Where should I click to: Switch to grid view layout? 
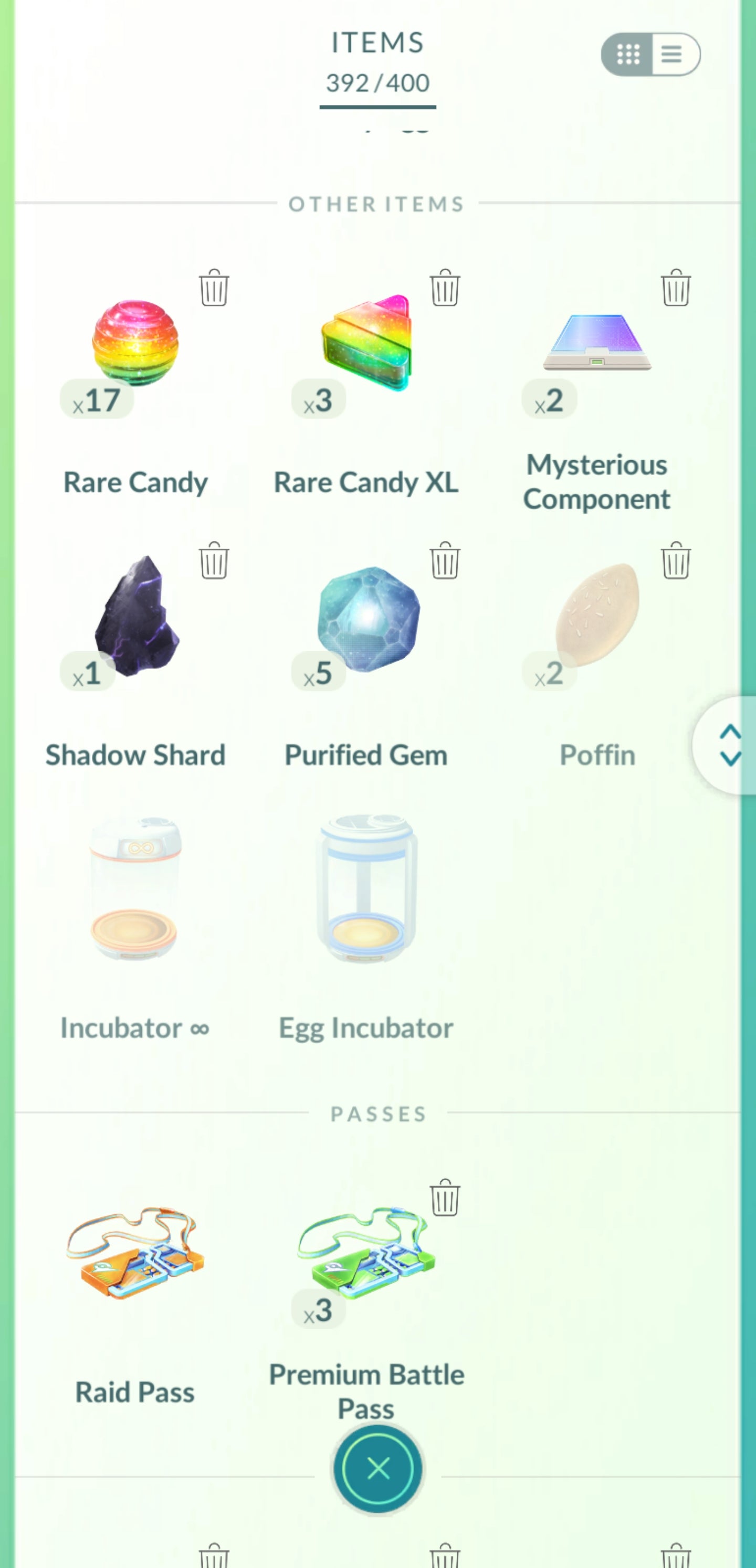[627, 54]
